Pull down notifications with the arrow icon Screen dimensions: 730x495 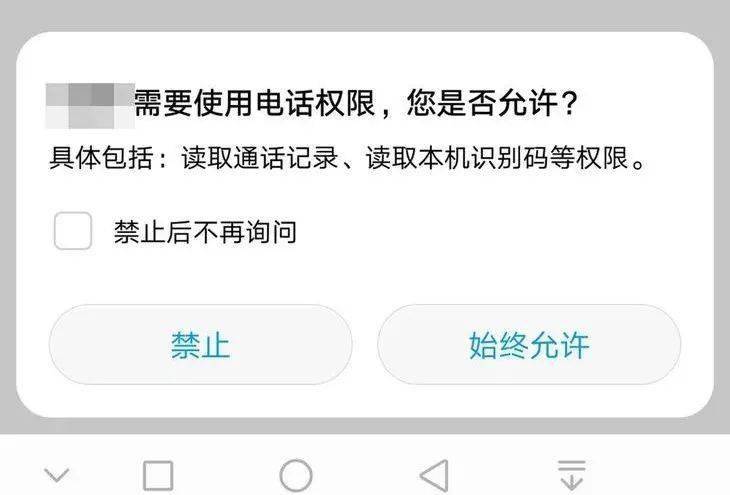click(571, 474)
